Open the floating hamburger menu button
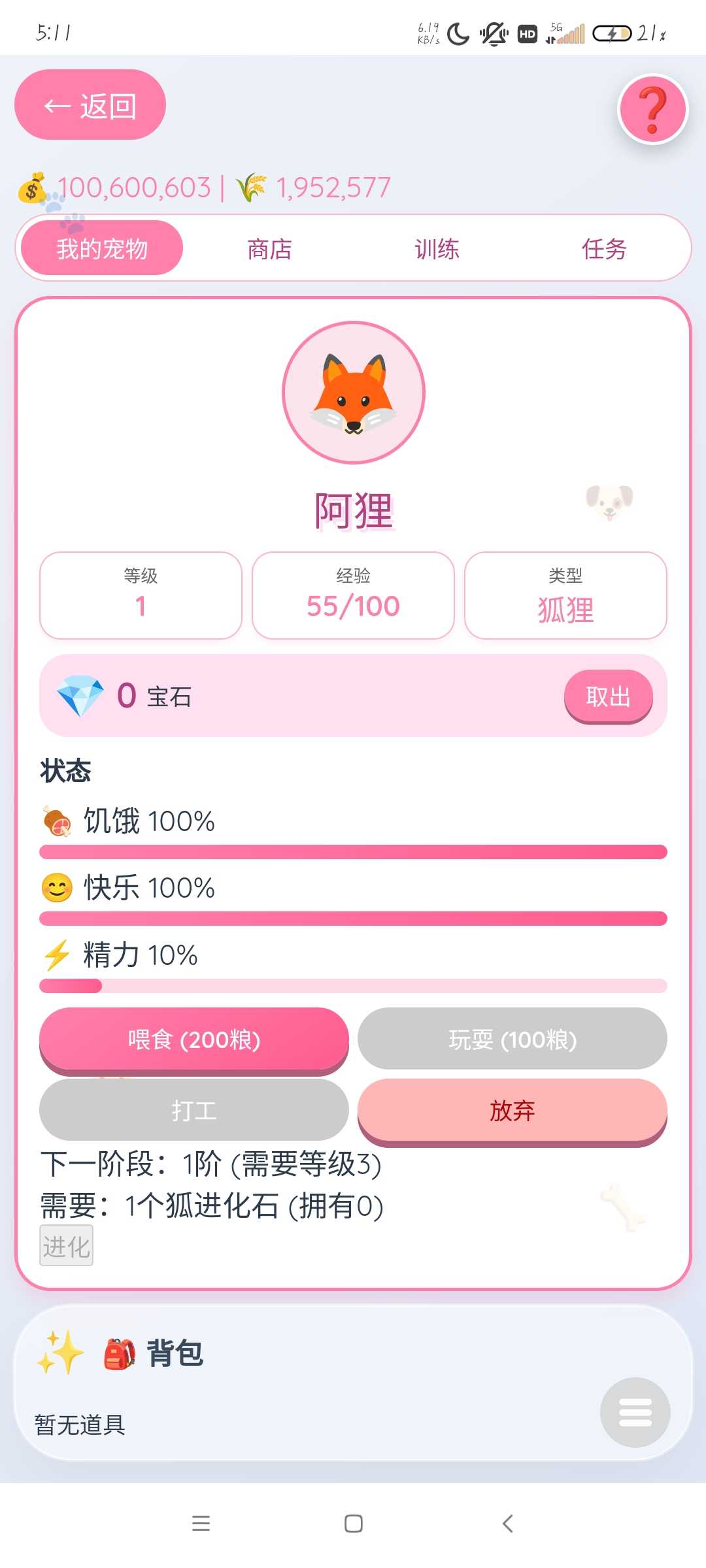The width and height of the screenshot is (706, 1568). tap(635, 1413)
